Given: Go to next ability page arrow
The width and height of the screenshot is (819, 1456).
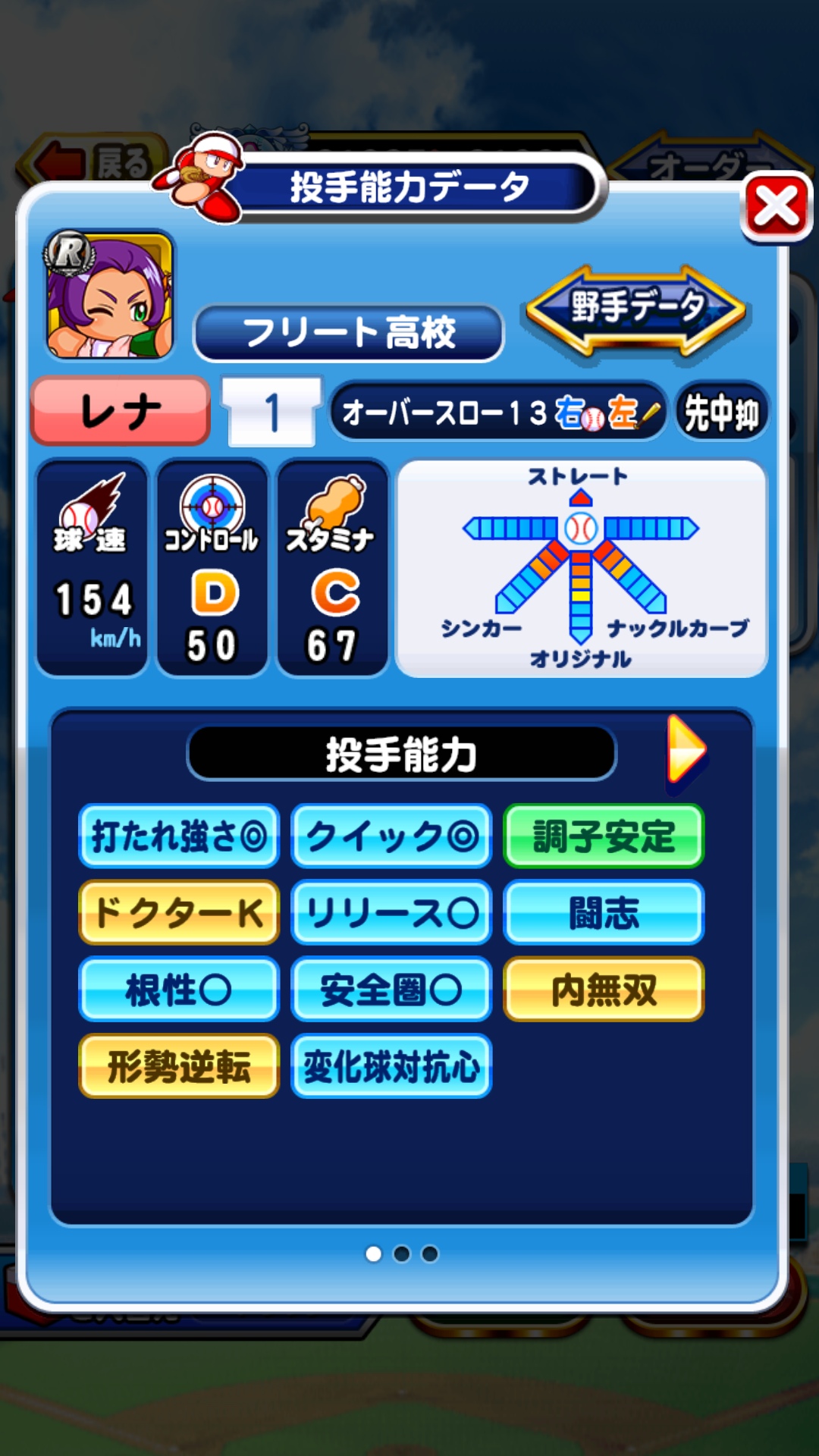Looking at the screenshot, I should (x=686, y=750).
